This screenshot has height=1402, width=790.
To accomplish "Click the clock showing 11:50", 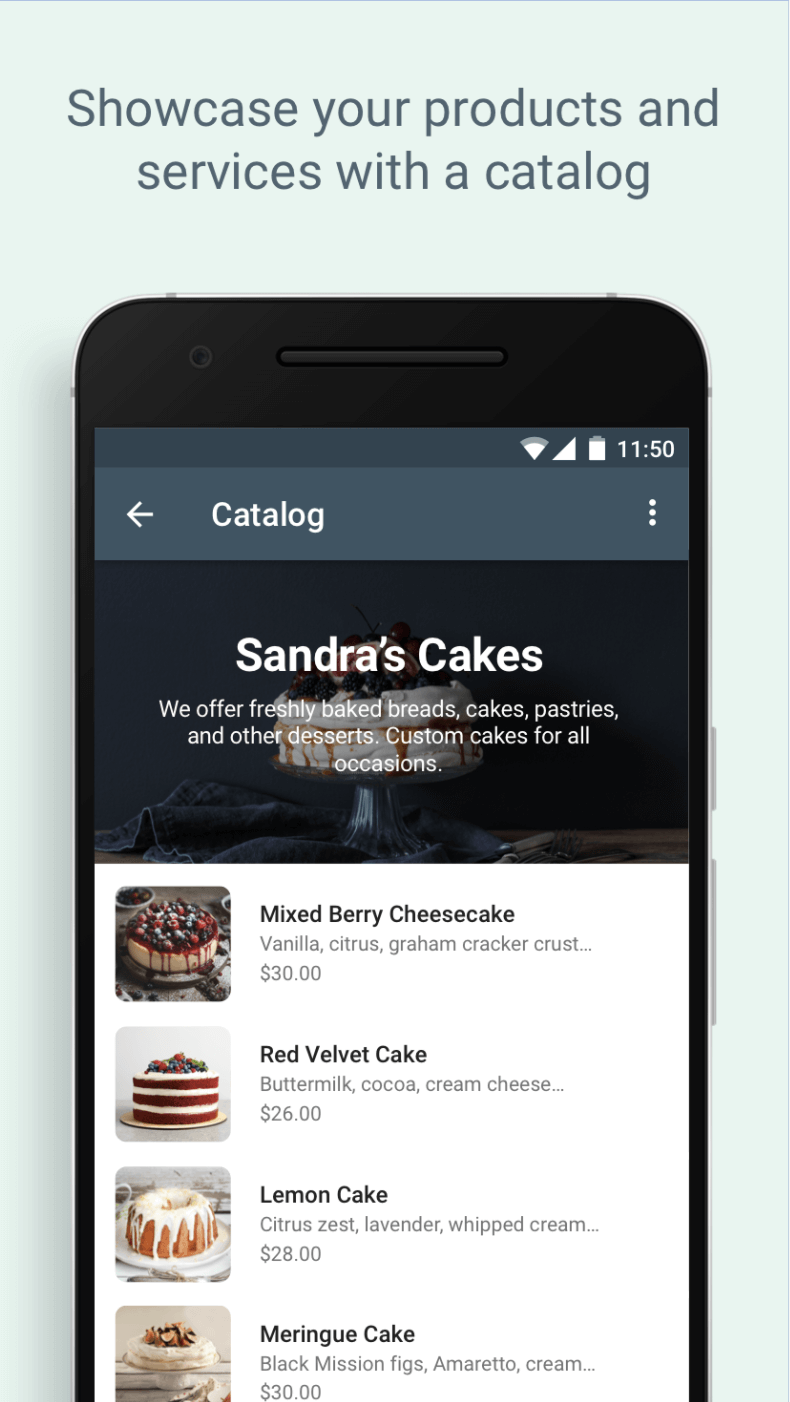I will click(644, 449).
